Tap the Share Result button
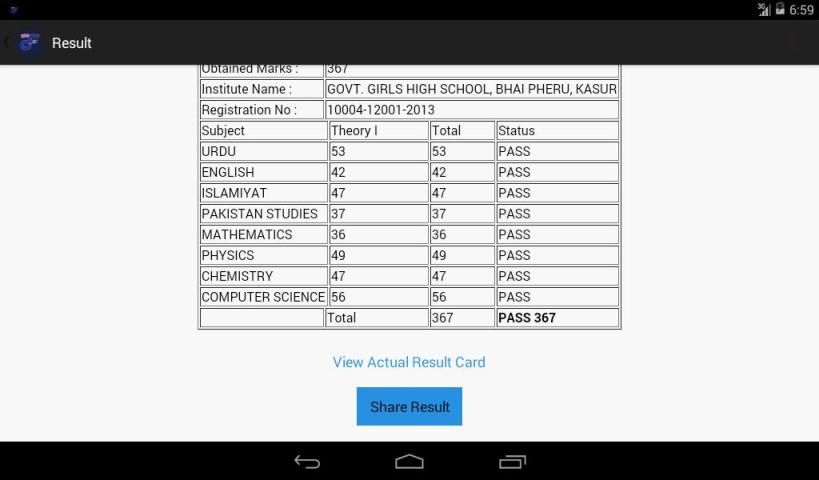 409,407
